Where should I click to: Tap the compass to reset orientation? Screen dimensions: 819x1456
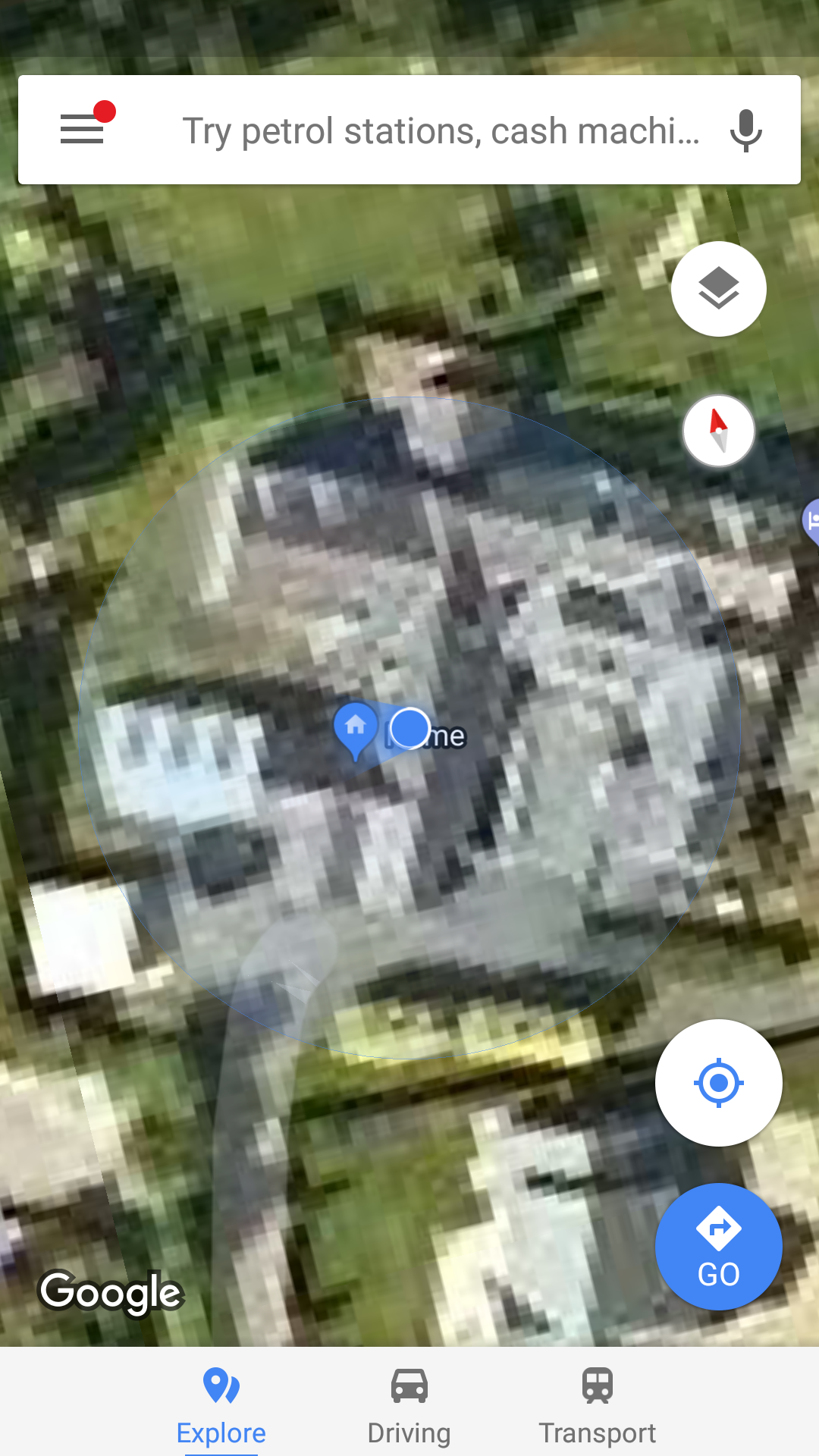click(718, 430)
